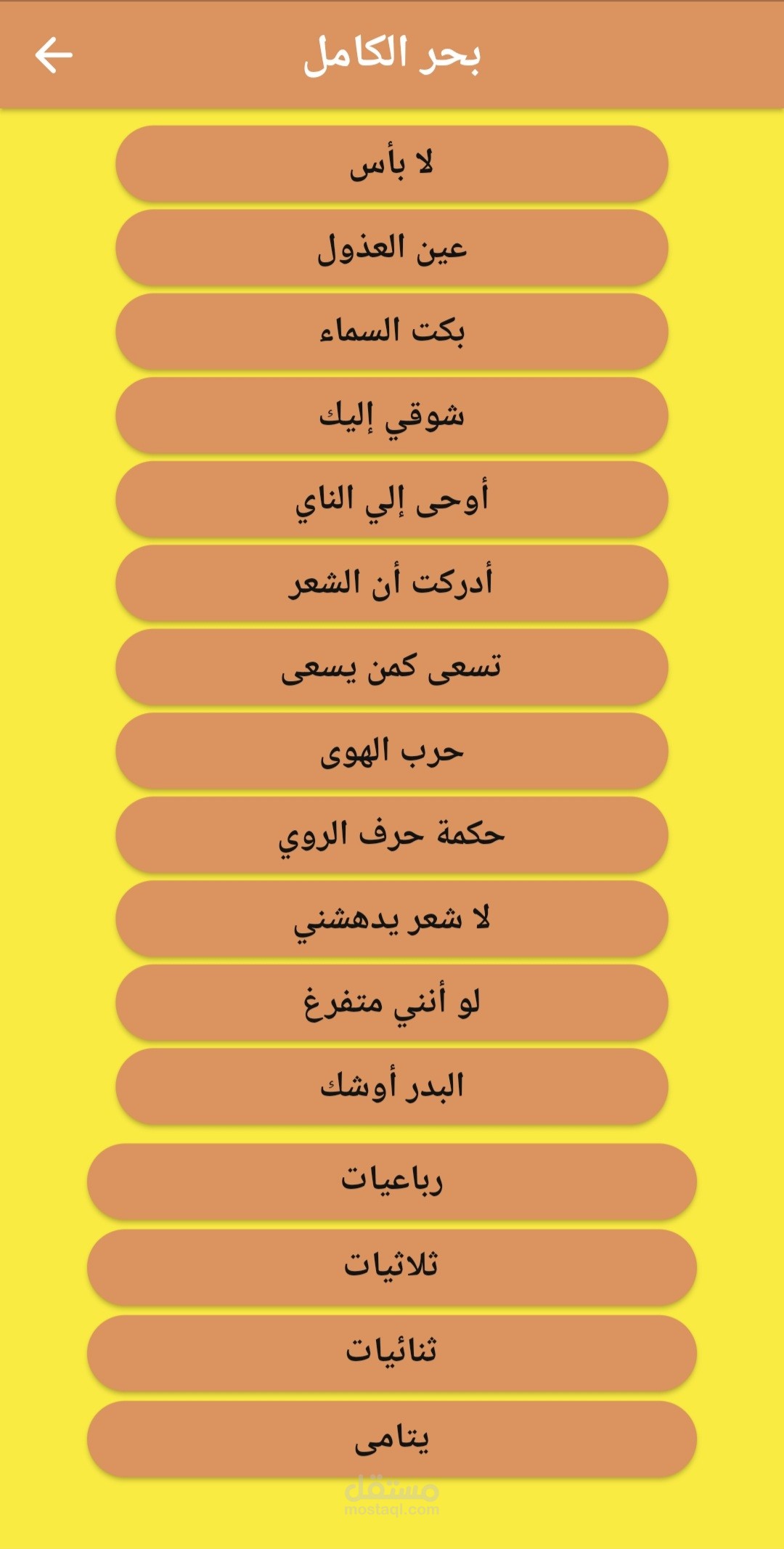The image size is (784, 1549).
Task: Select تسعى كمن يسعى
Action: click(392, 667)
